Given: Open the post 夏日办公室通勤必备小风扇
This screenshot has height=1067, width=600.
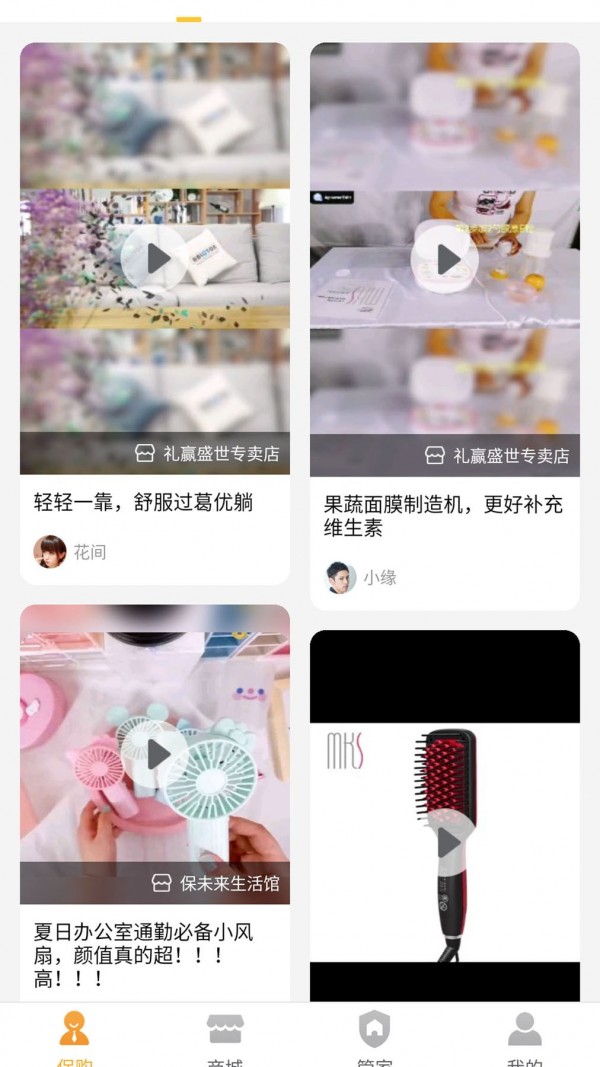Looking at the screenshot, I should point(143,955).
